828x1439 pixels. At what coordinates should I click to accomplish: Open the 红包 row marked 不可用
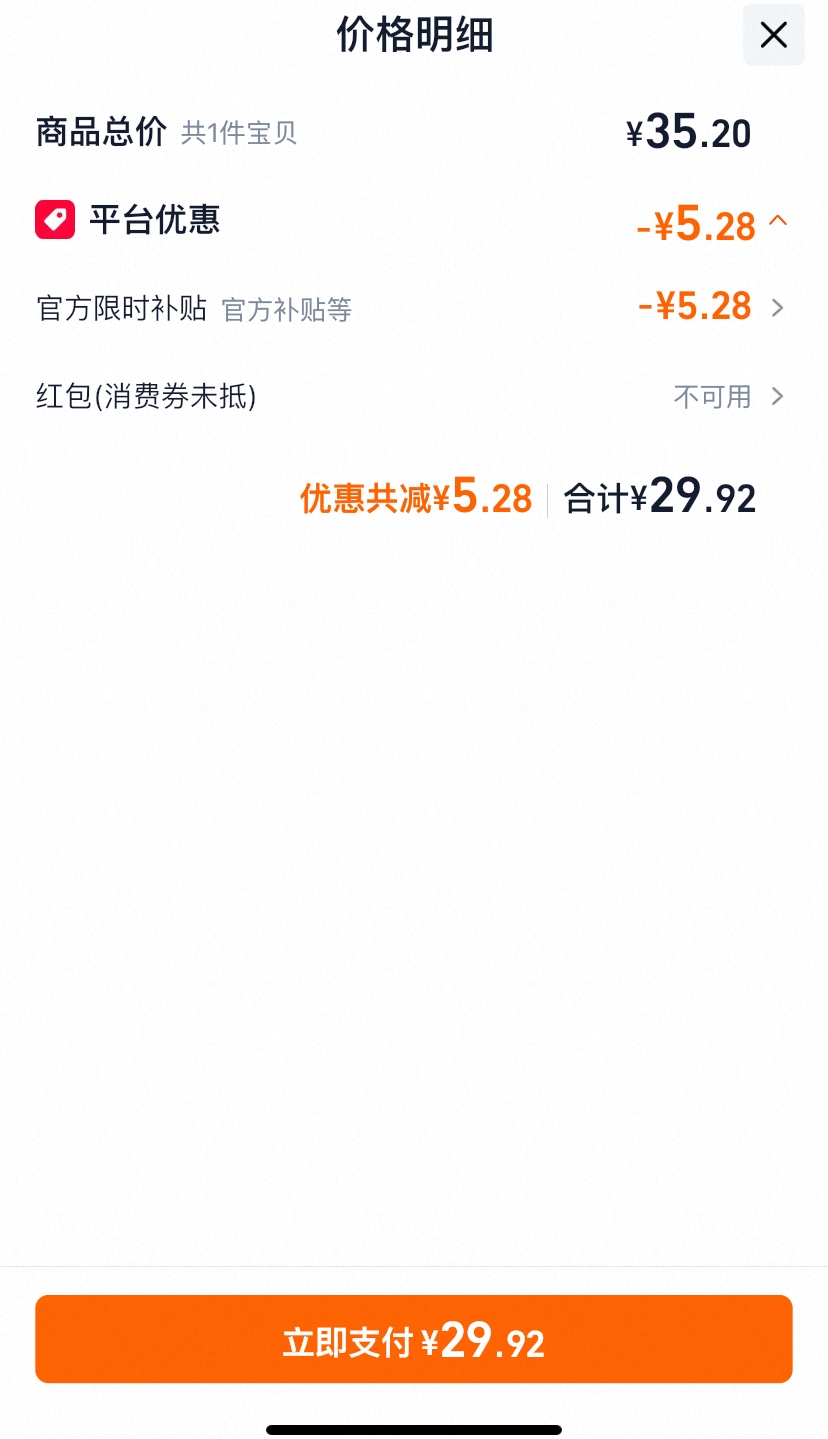pyautogui.click(x=413, y=397)
